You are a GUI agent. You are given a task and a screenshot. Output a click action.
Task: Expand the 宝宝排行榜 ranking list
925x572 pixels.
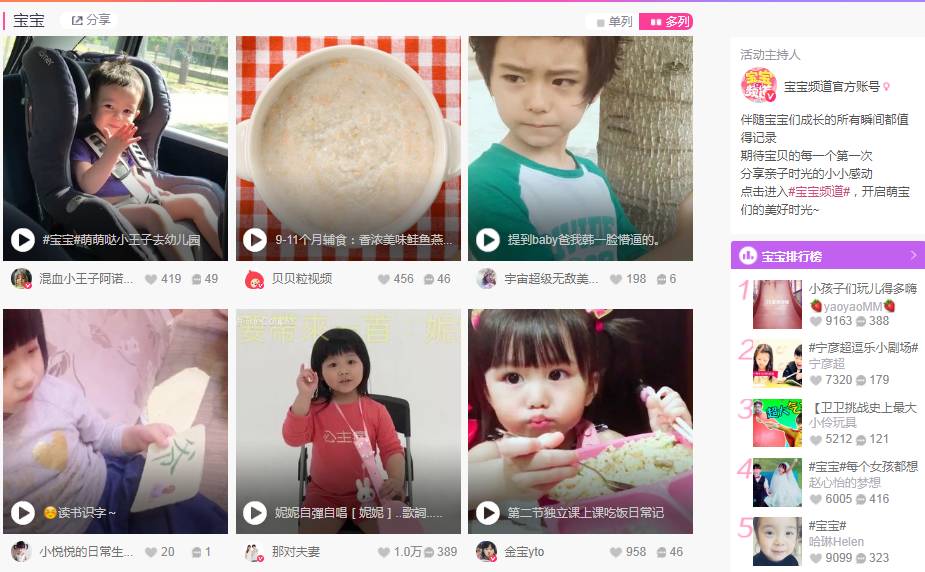914,256
